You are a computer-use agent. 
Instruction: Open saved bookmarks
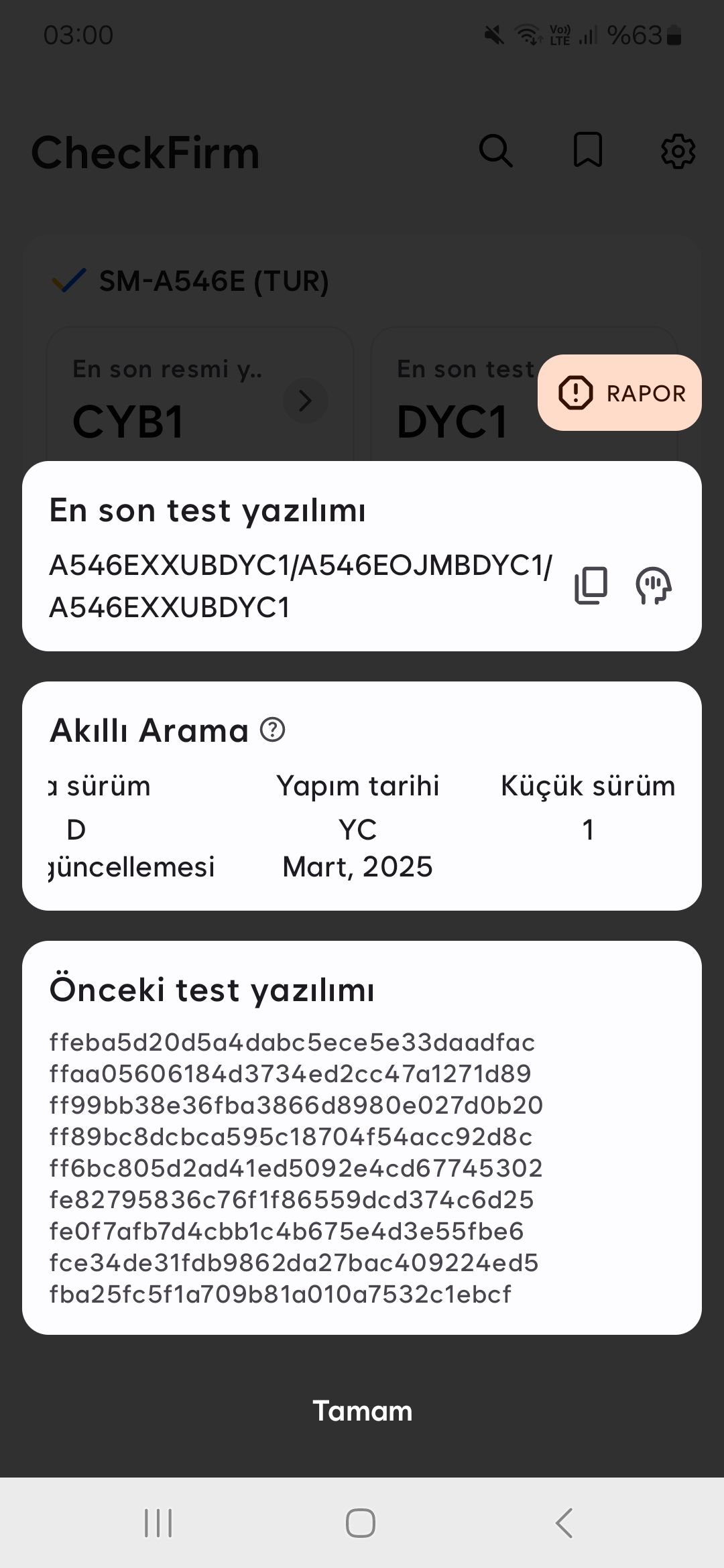pos(588,151)
